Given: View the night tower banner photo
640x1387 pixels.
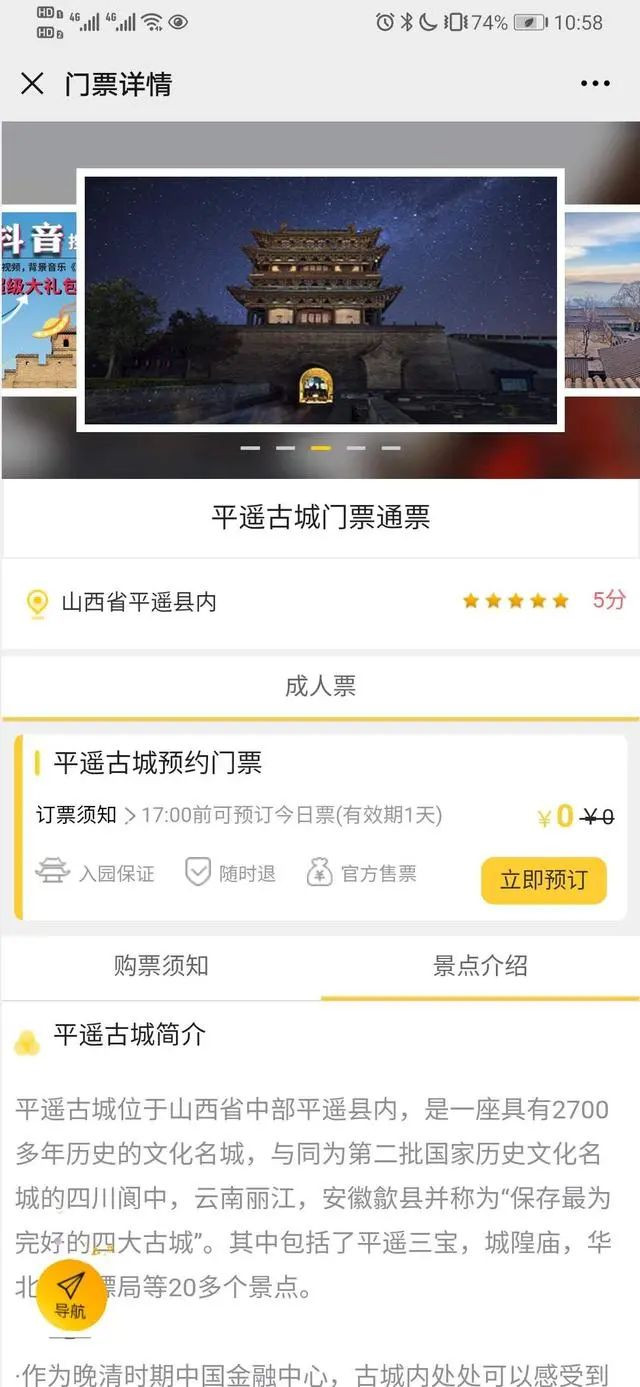Looking at the screenshot, I should (320, 301).
